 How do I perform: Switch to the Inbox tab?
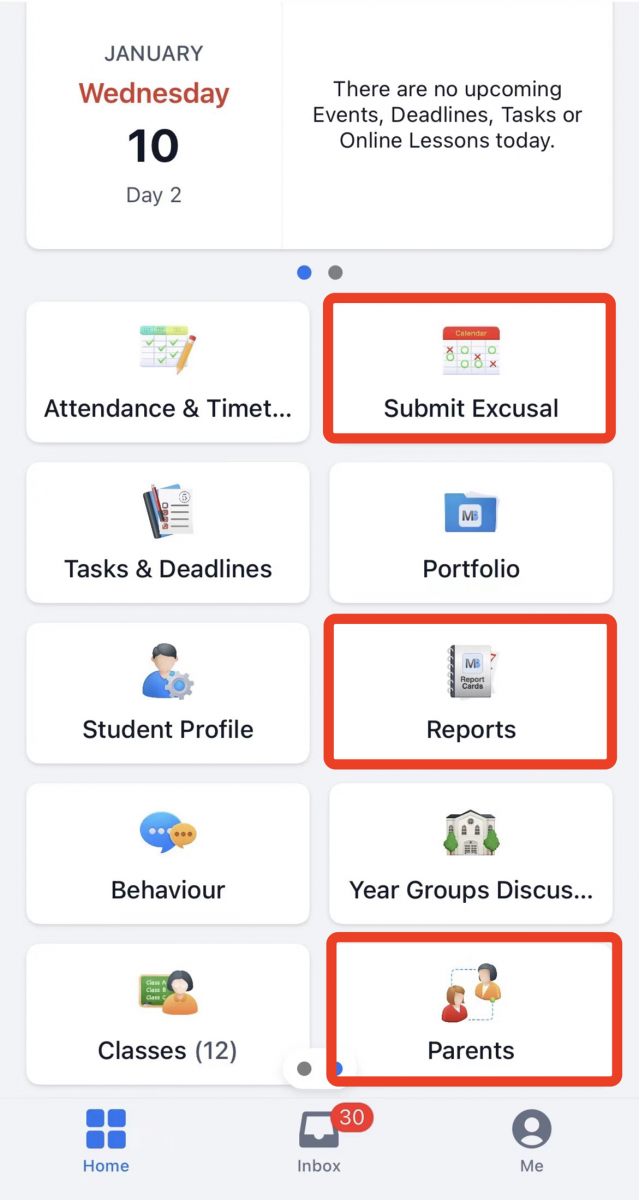[319, 1140]
